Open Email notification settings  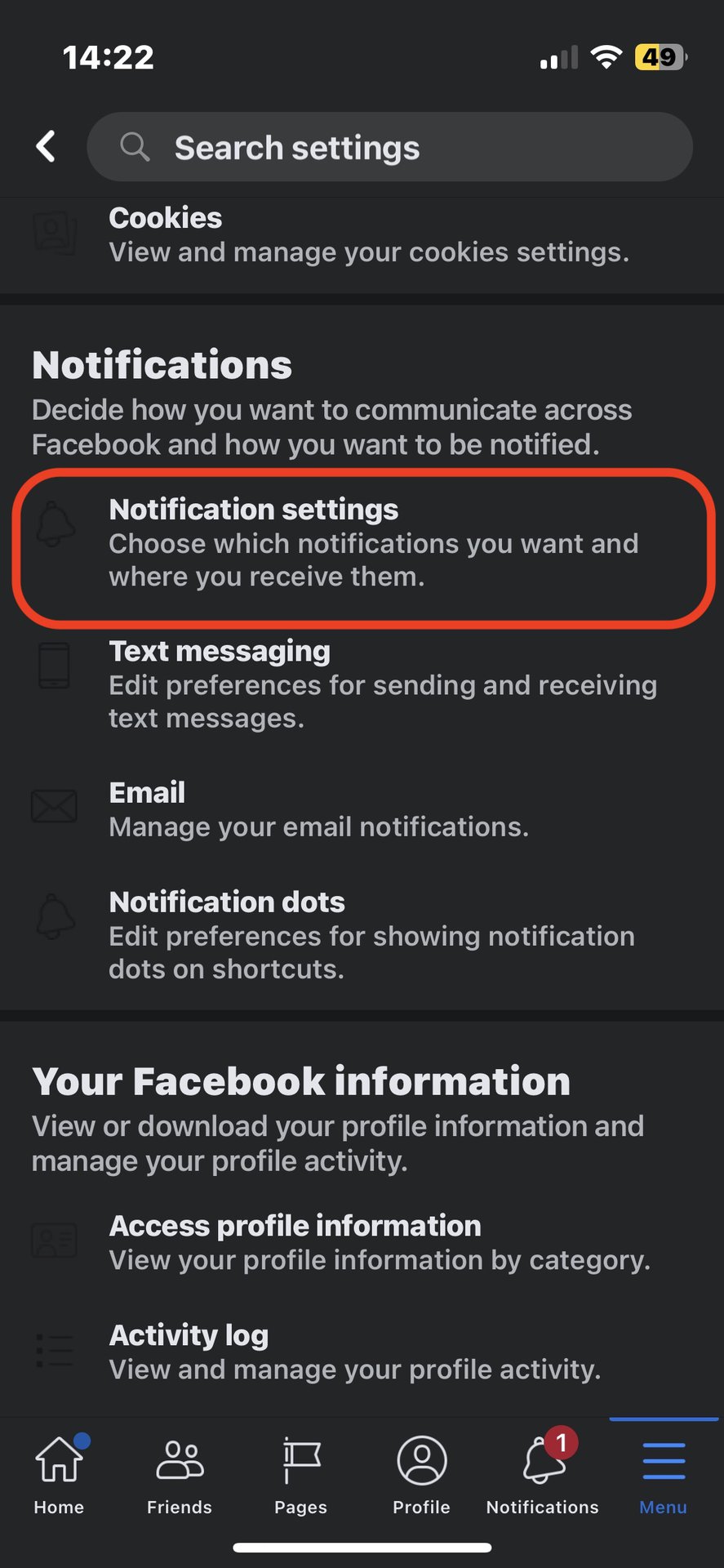tap(362, 809)
